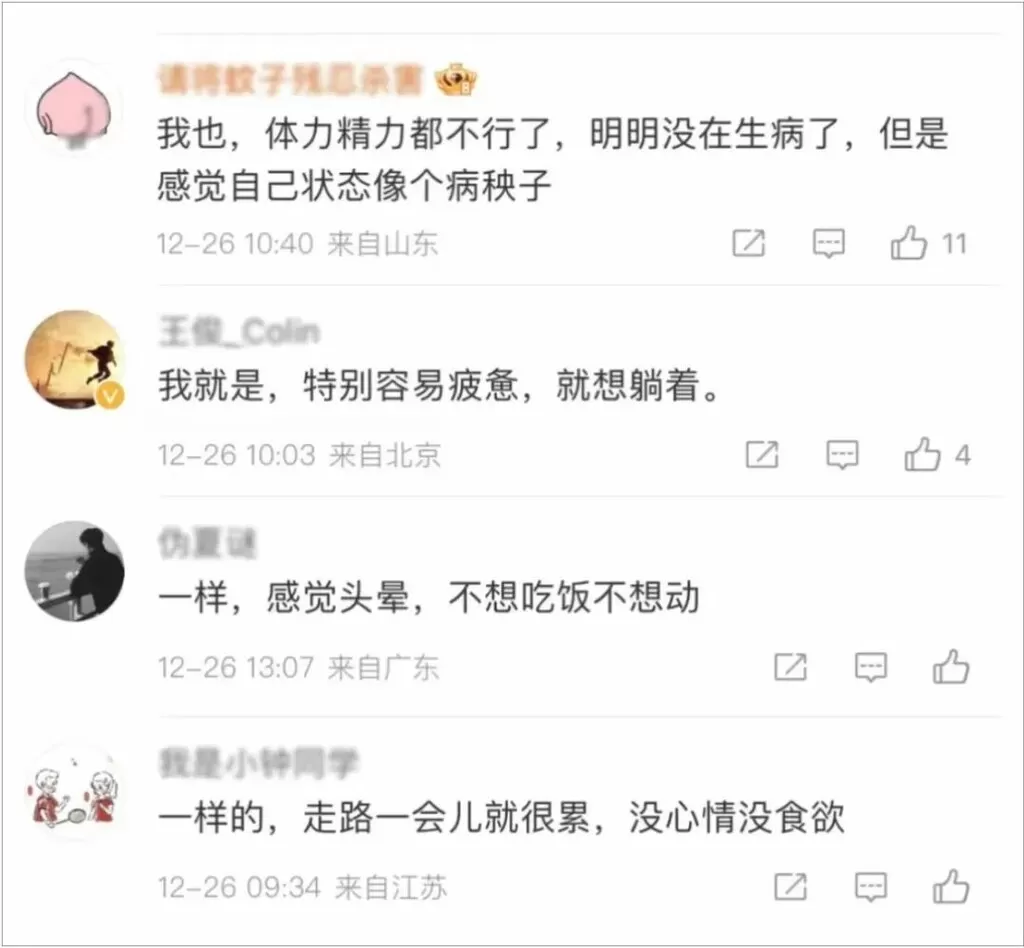Viewport: 1024px width, 948px height.
Task: Repost the comment posted at 12-26 10:03
Action: point(762,456)
